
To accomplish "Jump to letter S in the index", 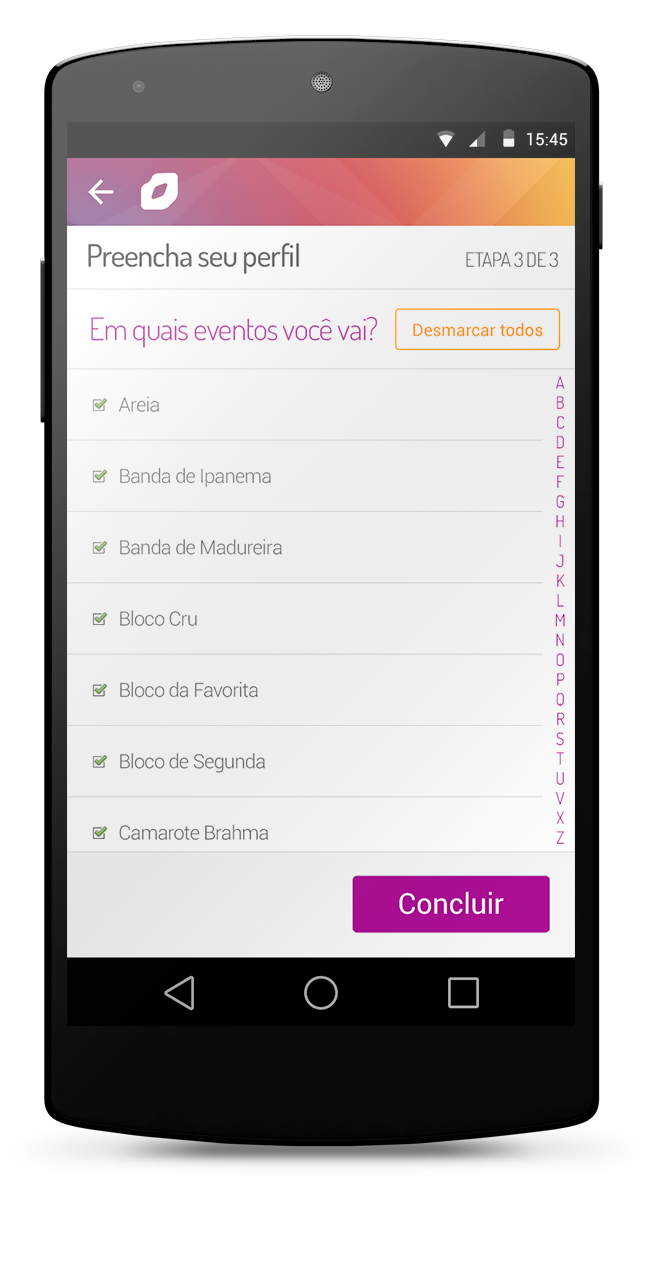I will [560, 739].
